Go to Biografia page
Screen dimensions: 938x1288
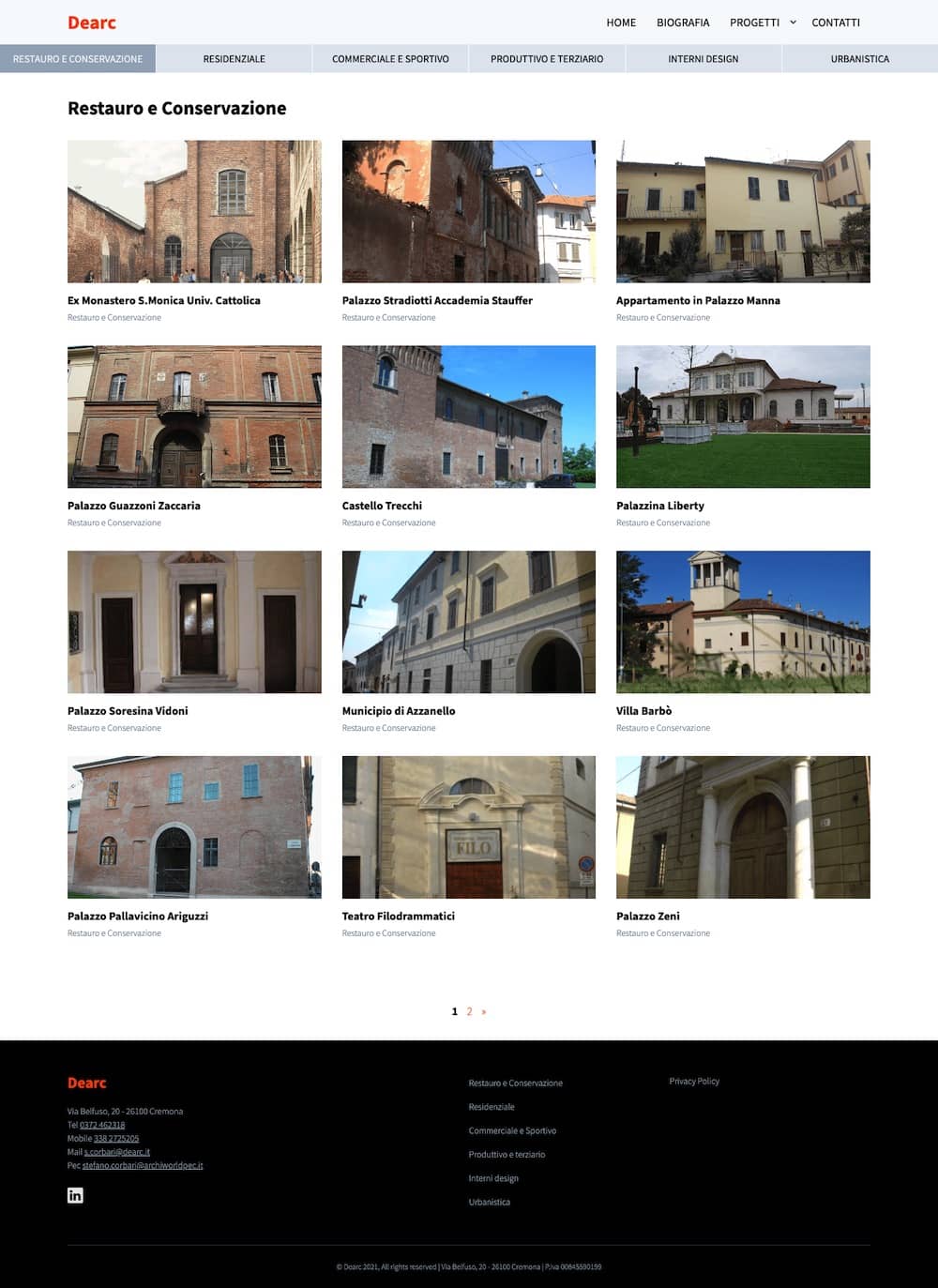coord(683,23)
